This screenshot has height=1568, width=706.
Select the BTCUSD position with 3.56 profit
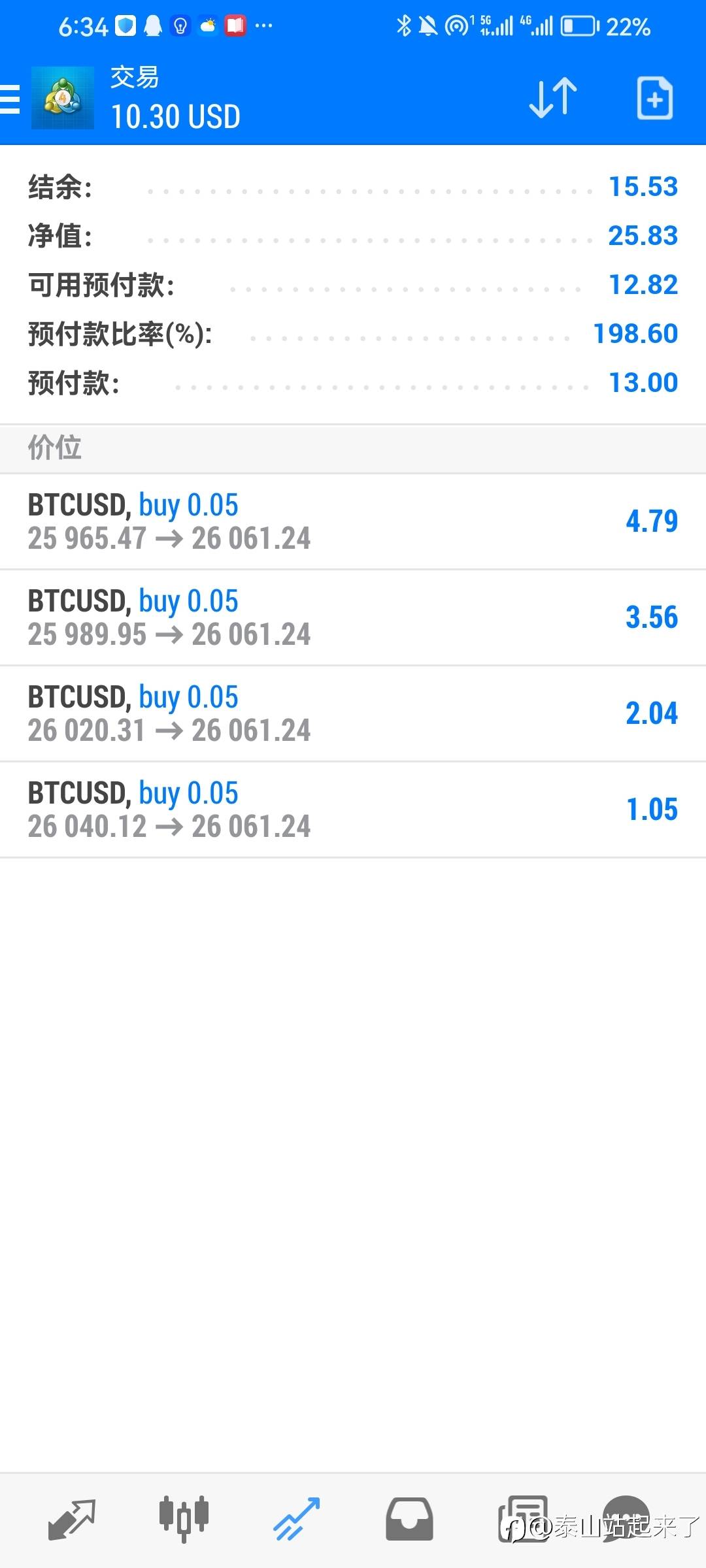point(353,617)
